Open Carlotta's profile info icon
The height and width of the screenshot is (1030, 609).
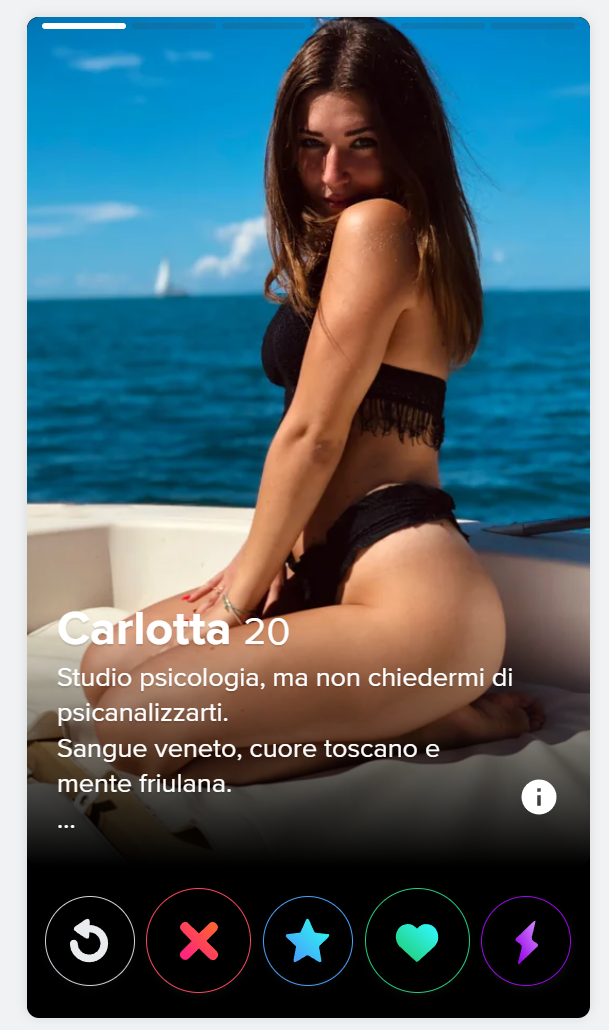tap(539, 797)
